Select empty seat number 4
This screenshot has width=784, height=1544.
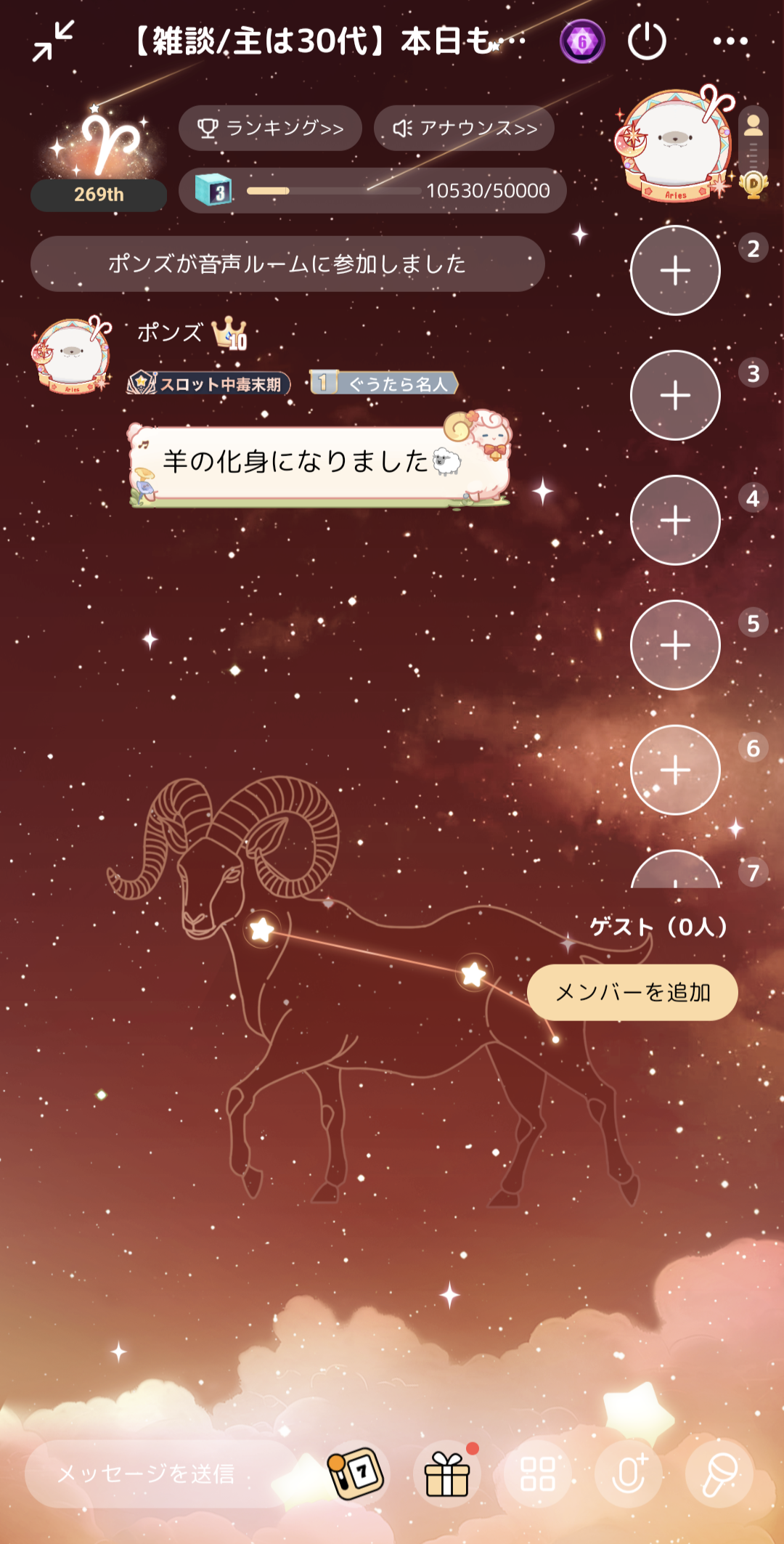click(x=675, y=520)
